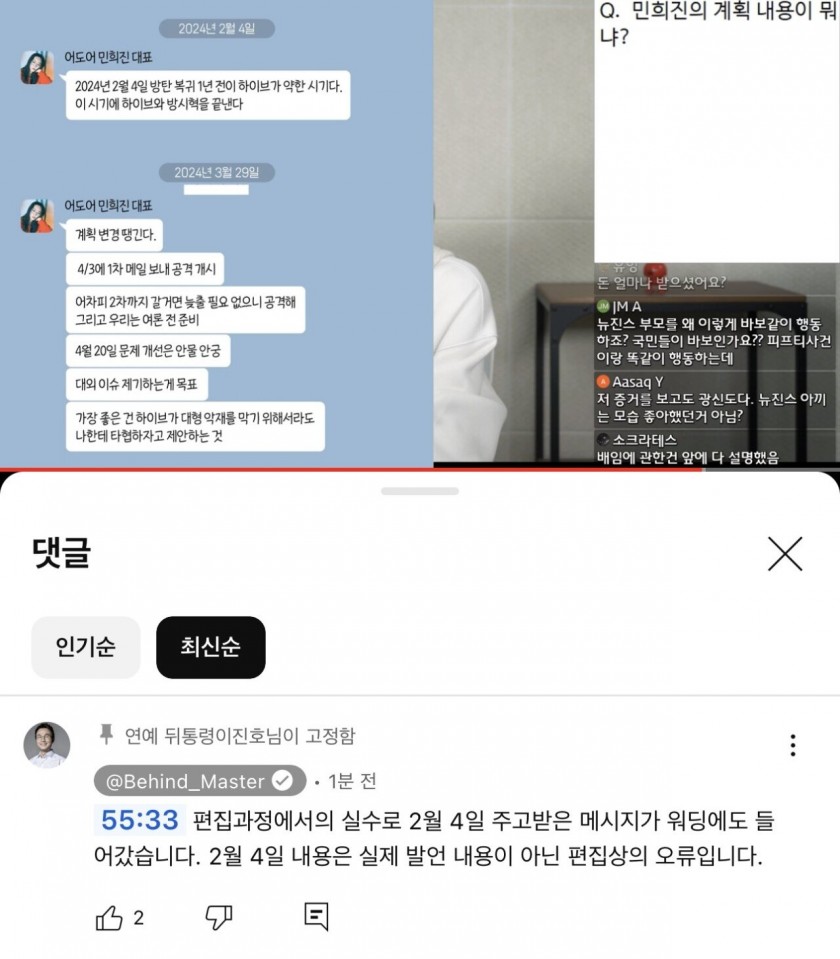This screenshot has height=959, width=840.
Task: Tap the video player at the top
Action: (x=420, y=232)
